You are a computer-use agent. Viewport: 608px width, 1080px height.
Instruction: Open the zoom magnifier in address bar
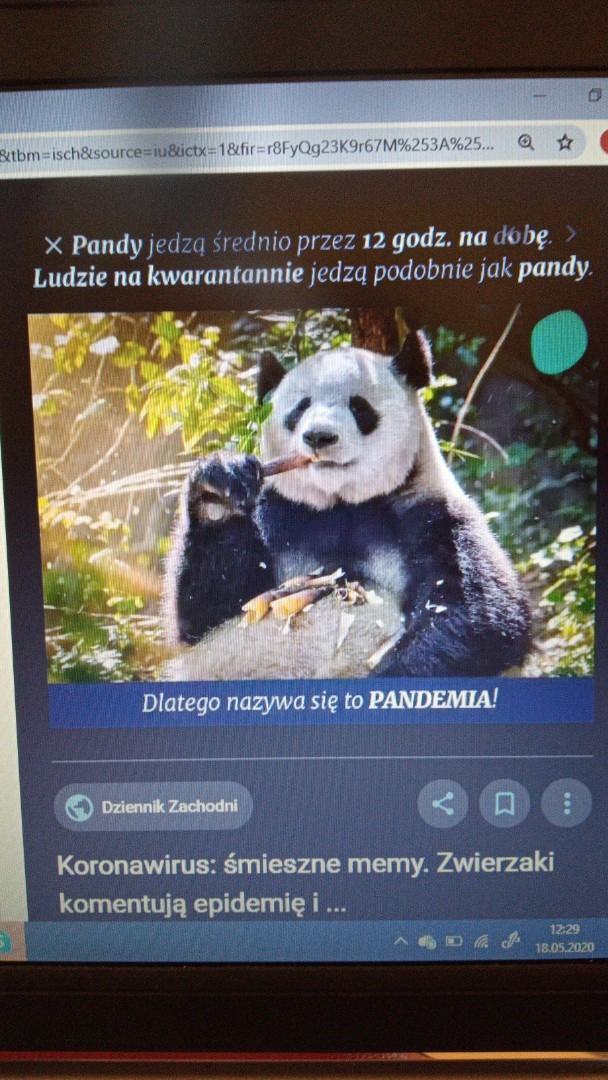pos(526,142)
